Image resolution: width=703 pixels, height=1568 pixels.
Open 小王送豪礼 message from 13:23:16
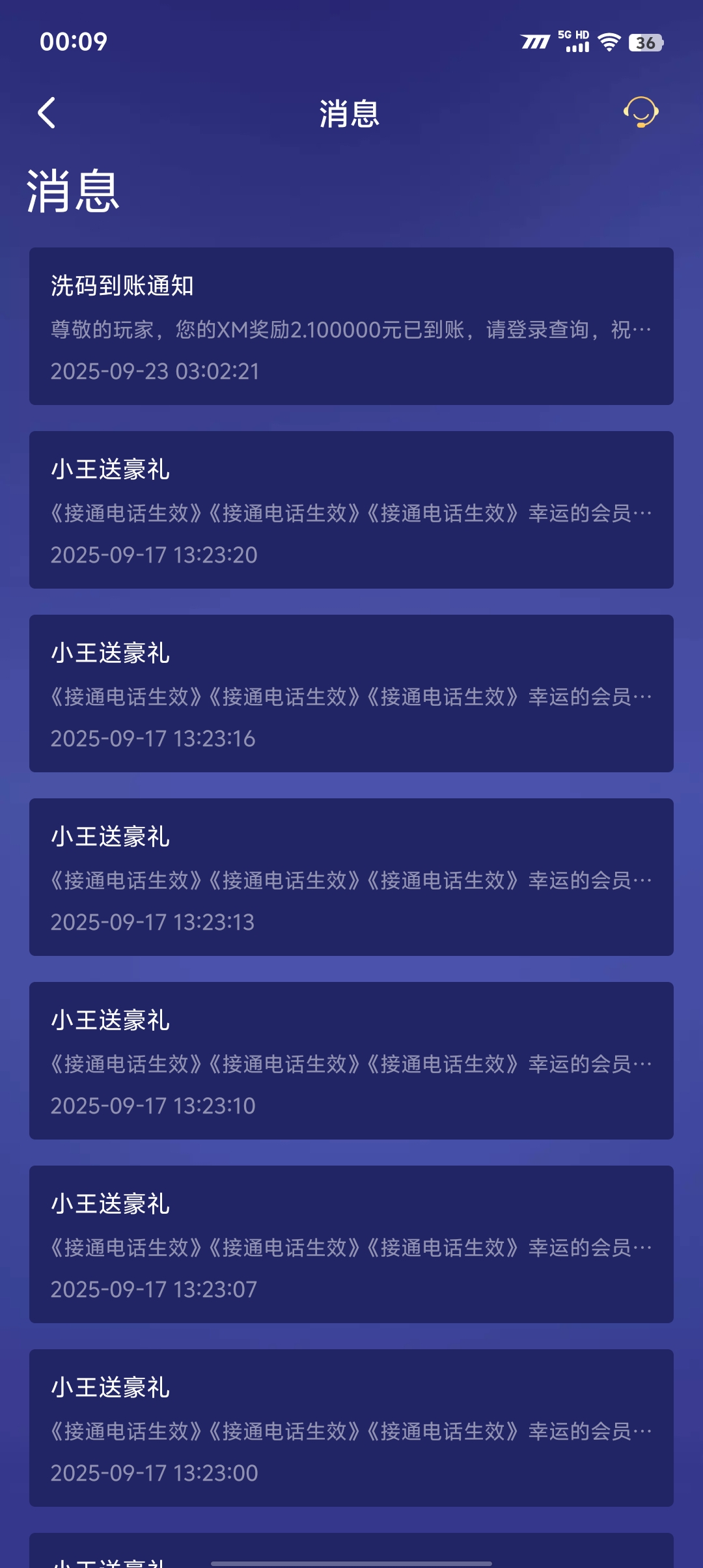(351, 693)
